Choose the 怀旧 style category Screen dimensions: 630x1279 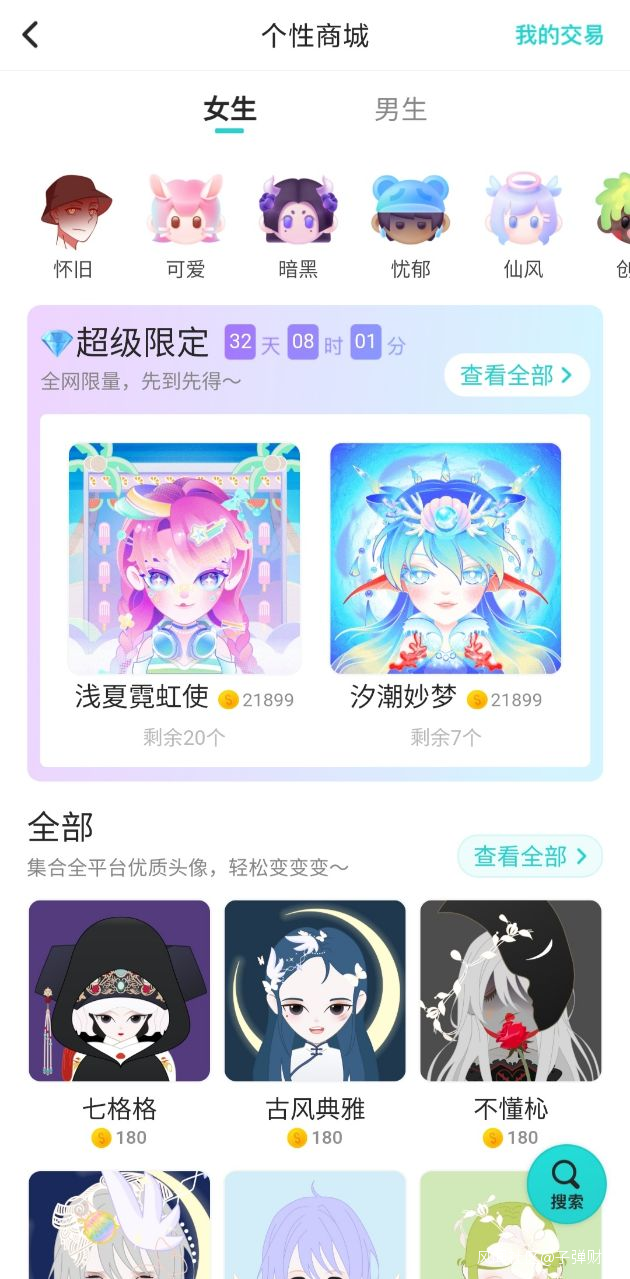coord(76,225)
